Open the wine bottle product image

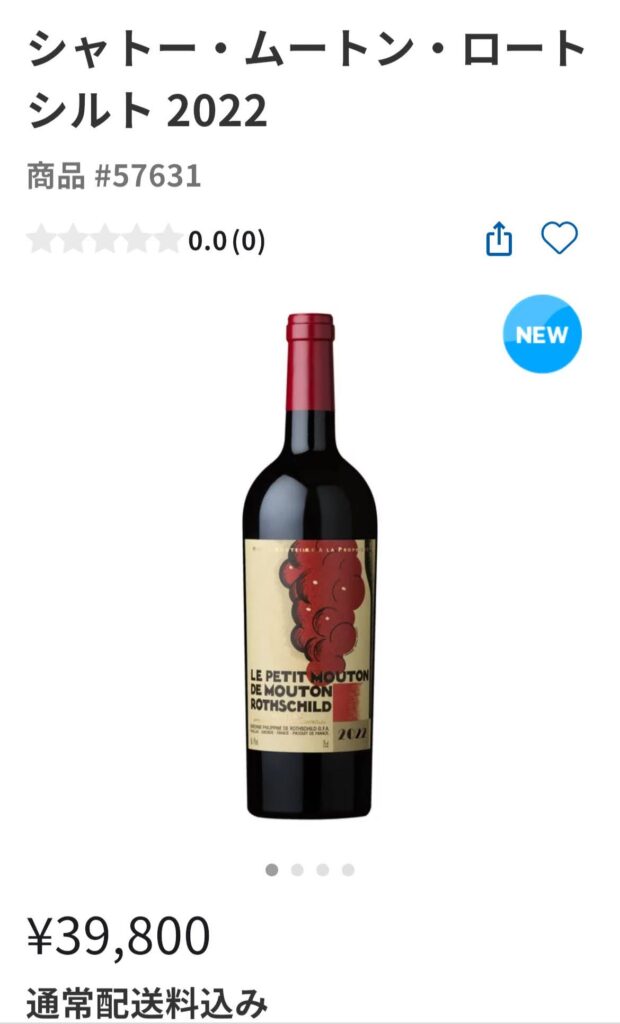click(310, 565)
